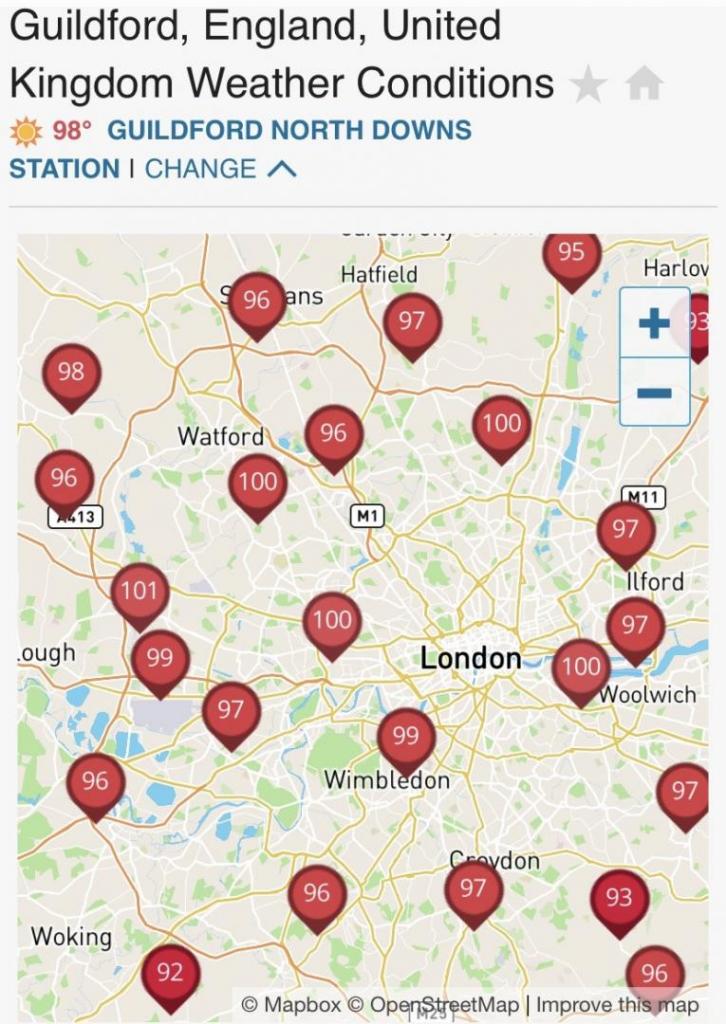726x1024 pixels.
Task: Expand the CHANGE station option
Action: click(221, 169)
